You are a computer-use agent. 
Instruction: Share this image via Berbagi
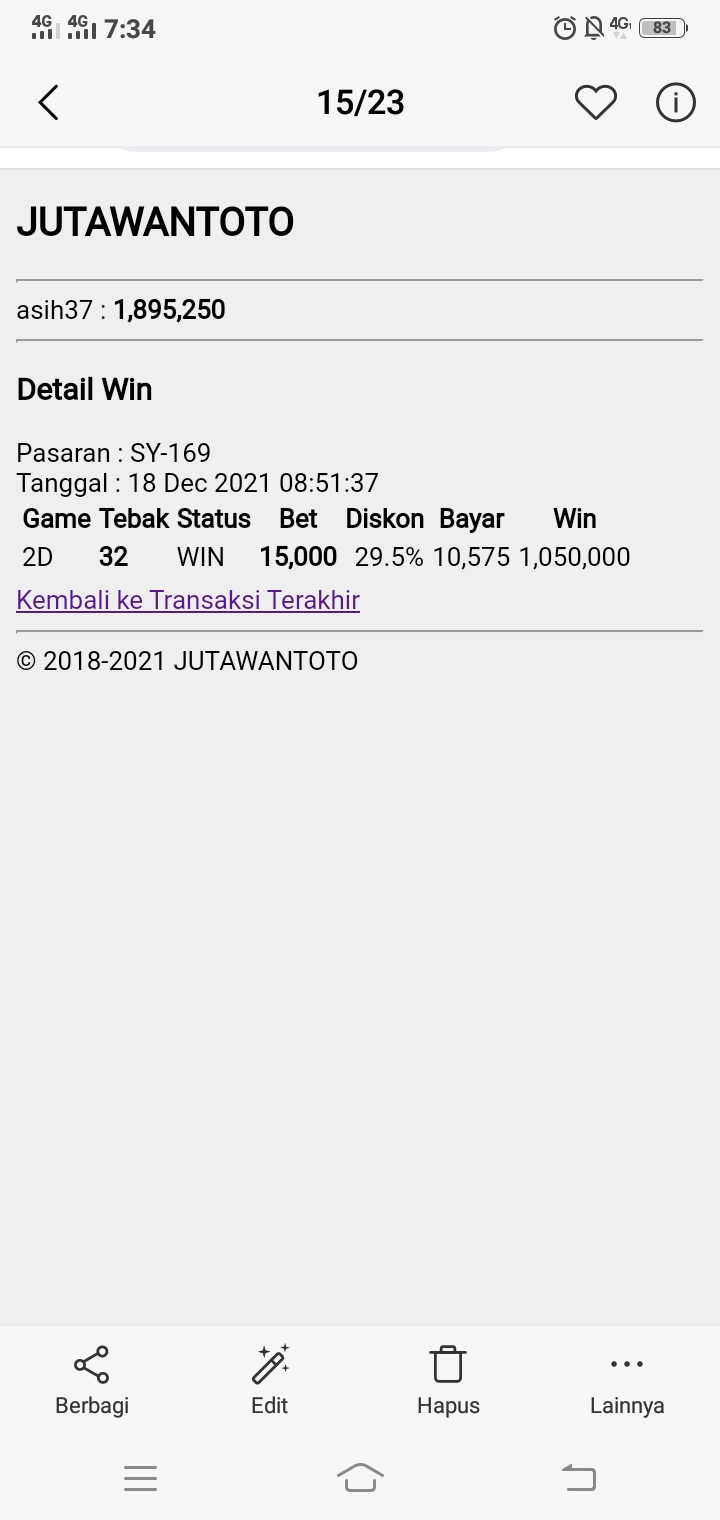tap(91, 1380)
